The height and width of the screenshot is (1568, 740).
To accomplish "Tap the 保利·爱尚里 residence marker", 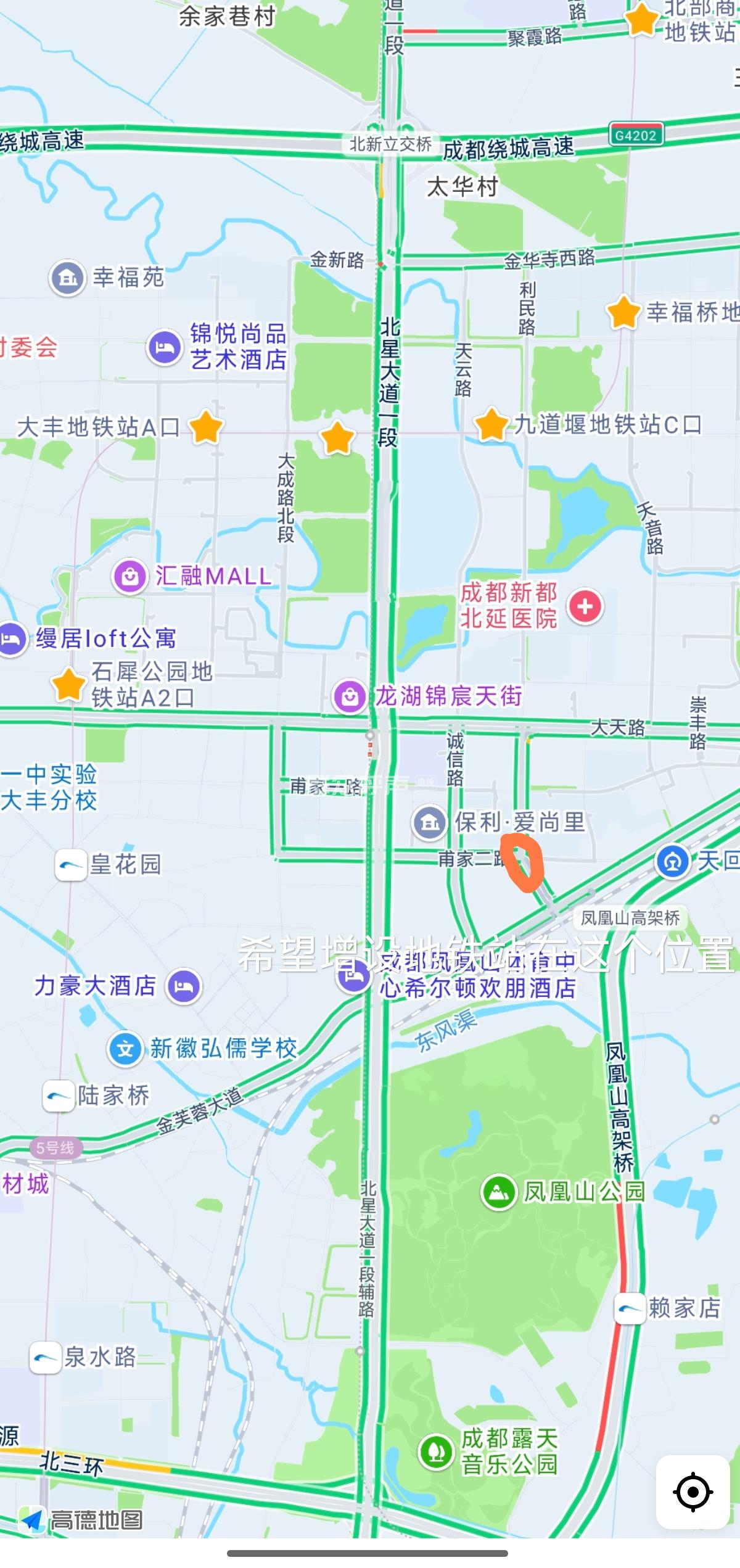I will [429, 822].
